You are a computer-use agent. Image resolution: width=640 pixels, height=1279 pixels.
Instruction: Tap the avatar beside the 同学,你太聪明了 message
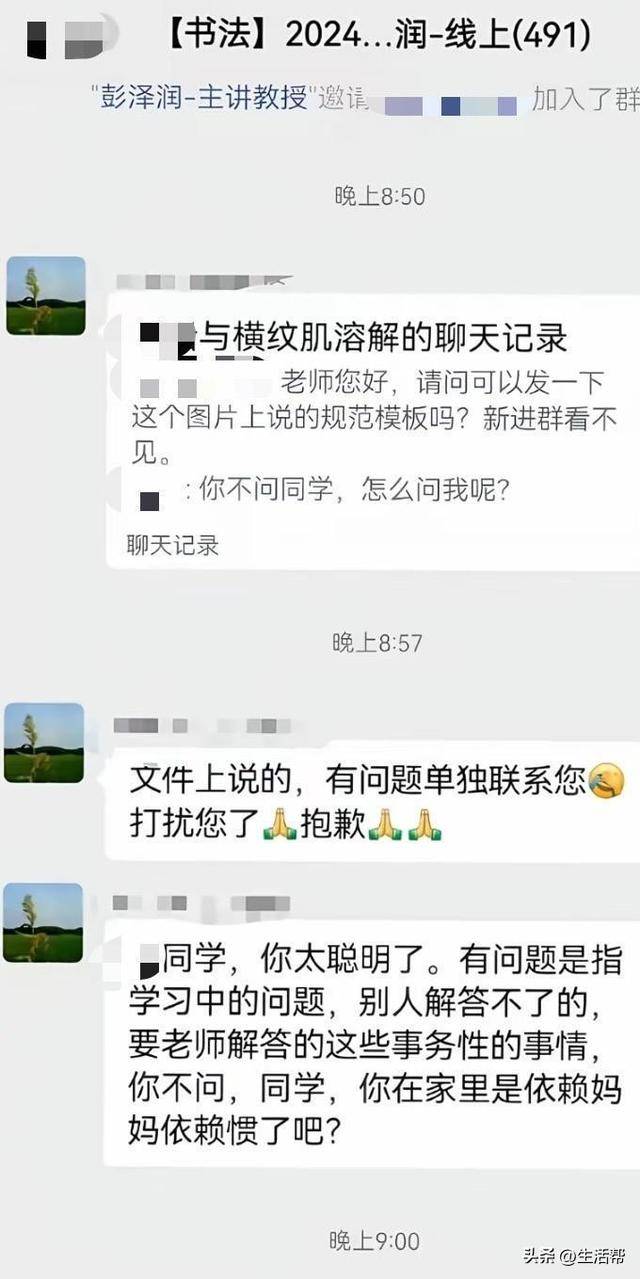point(44,921)
